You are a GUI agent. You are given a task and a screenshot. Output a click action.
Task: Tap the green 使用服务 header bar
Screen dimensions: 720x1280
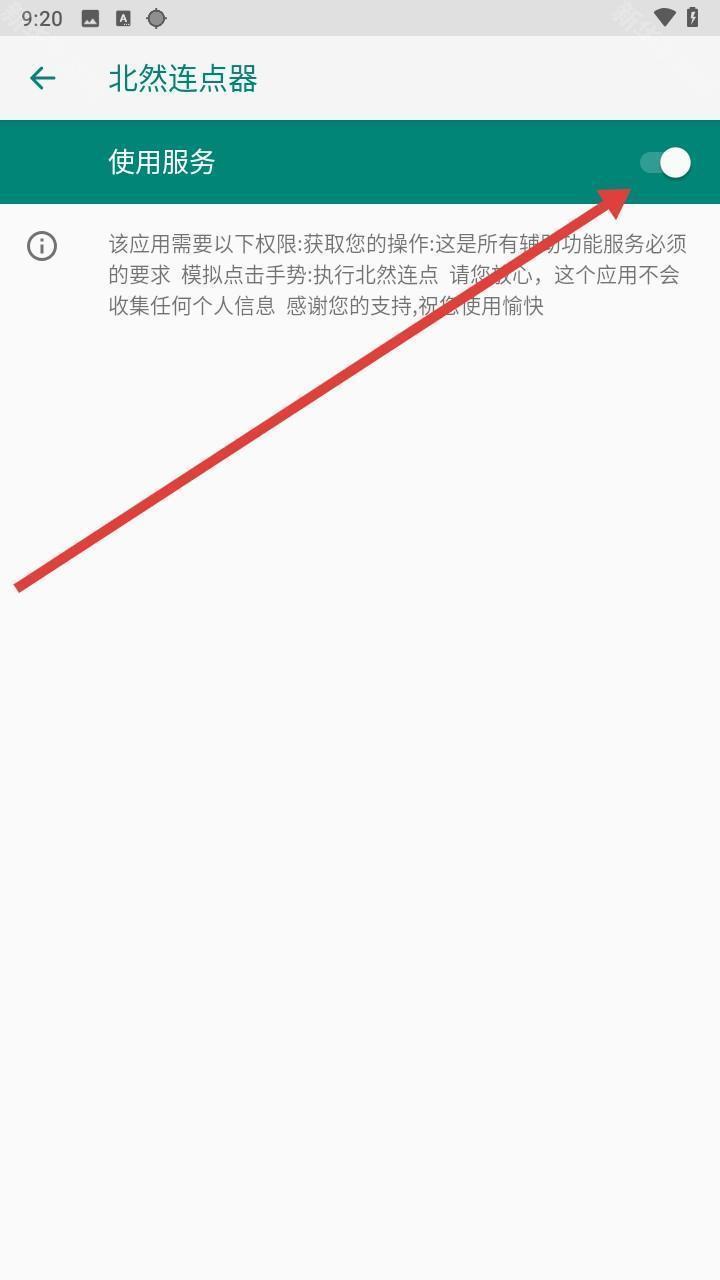click(360, 162)
